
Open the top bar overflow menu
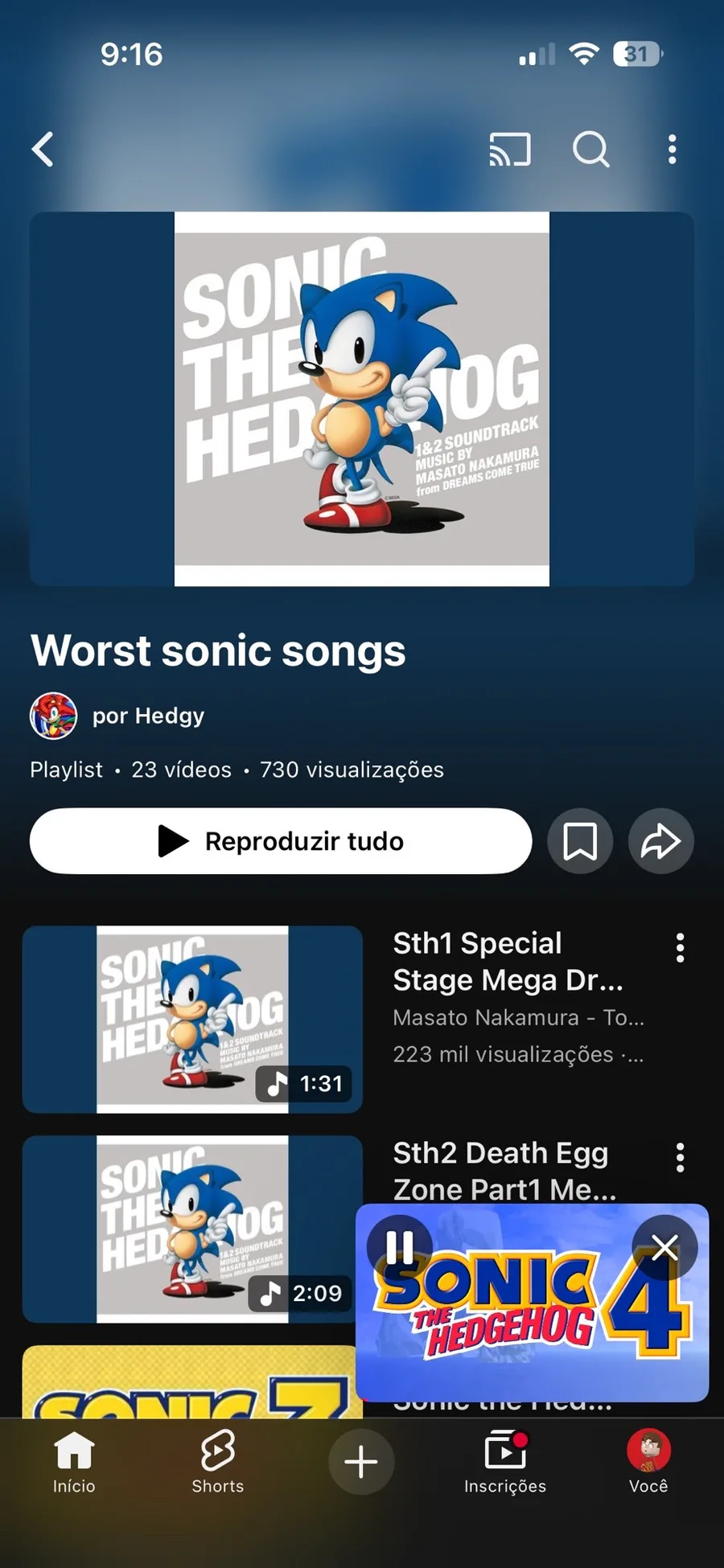point(673,150)
